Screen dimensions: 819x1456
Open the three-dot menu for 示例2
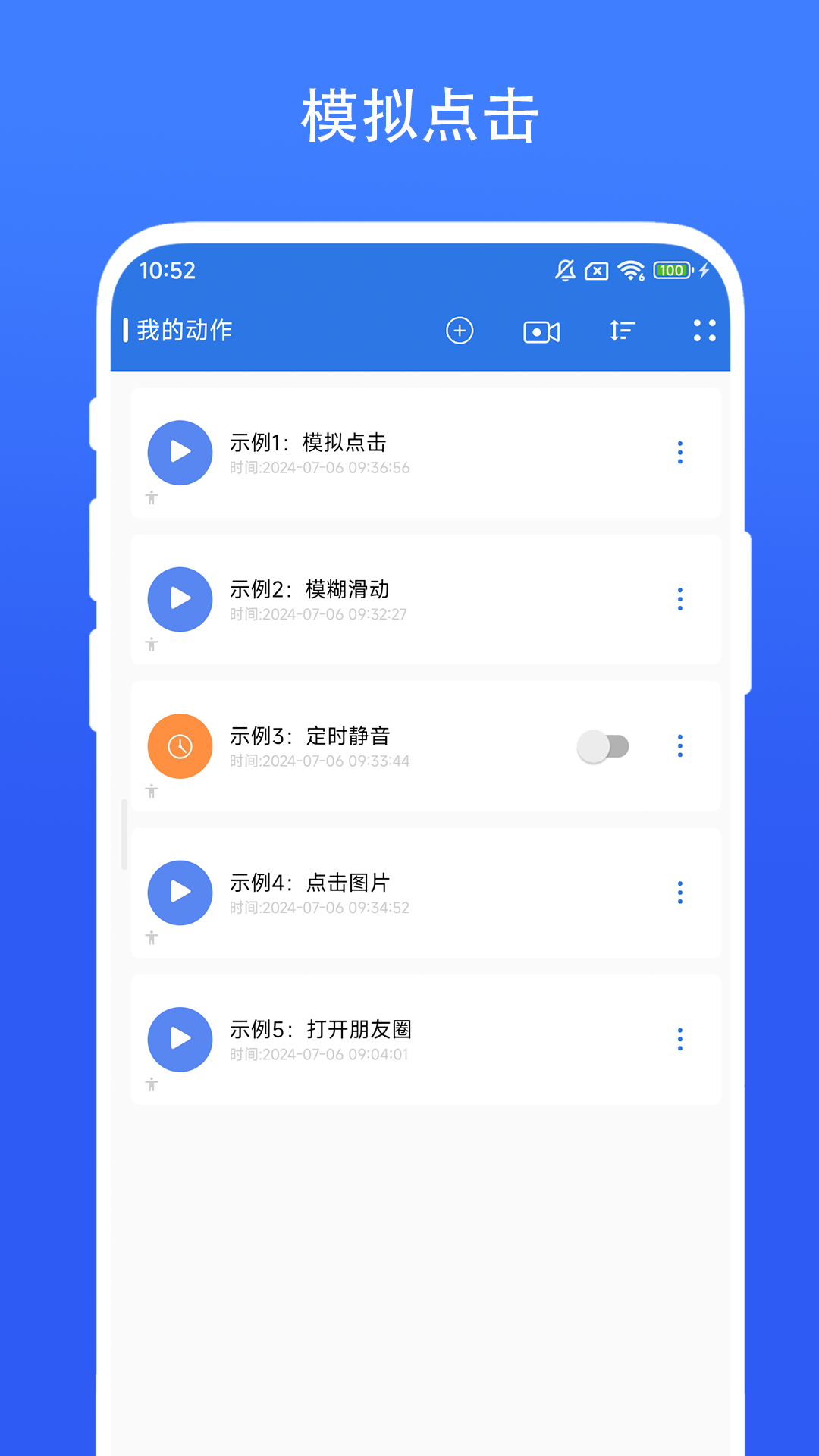pyautogui.click(x=680, y=599)
